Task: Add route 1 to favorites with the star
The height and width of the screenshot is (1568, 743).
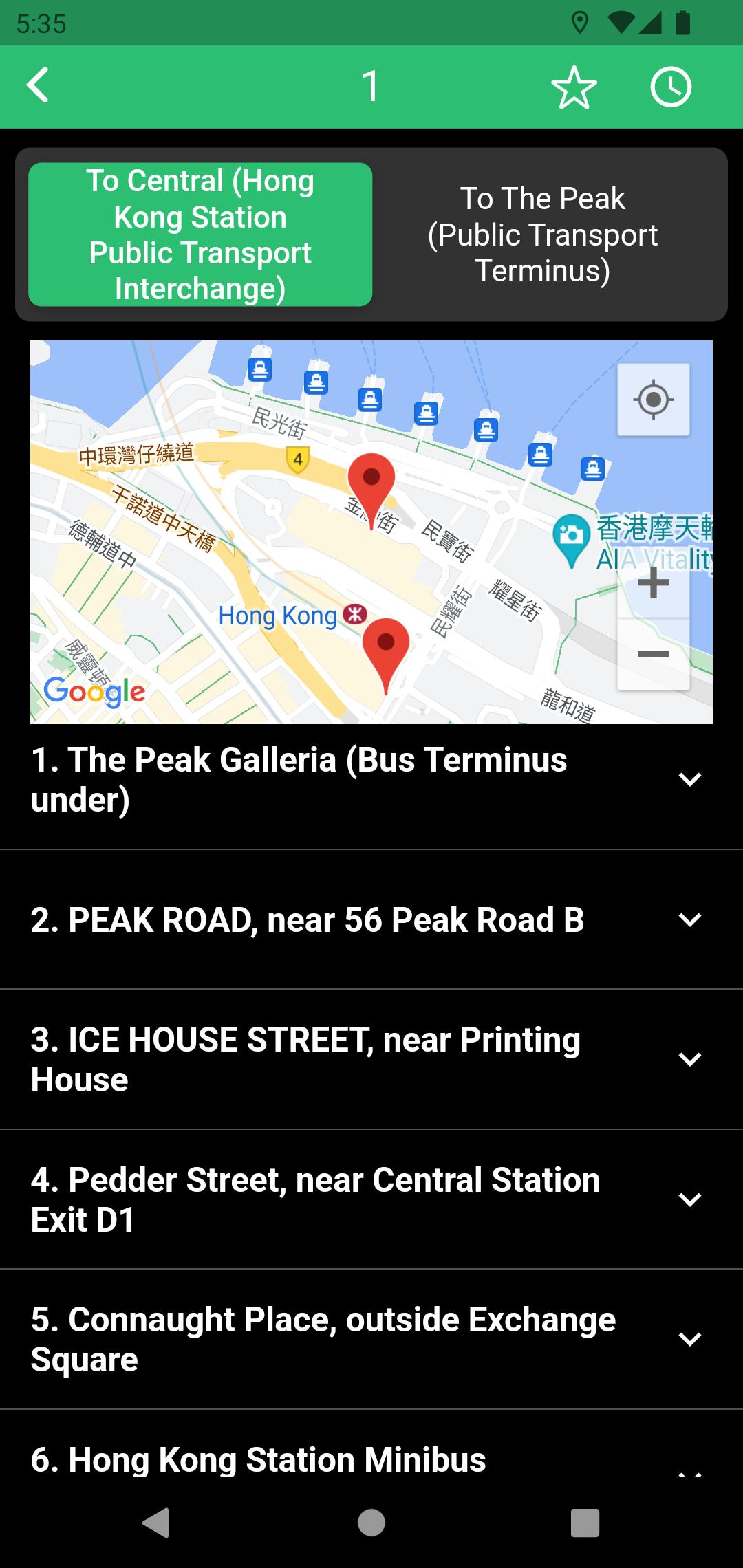Action: tap(574, 87)
